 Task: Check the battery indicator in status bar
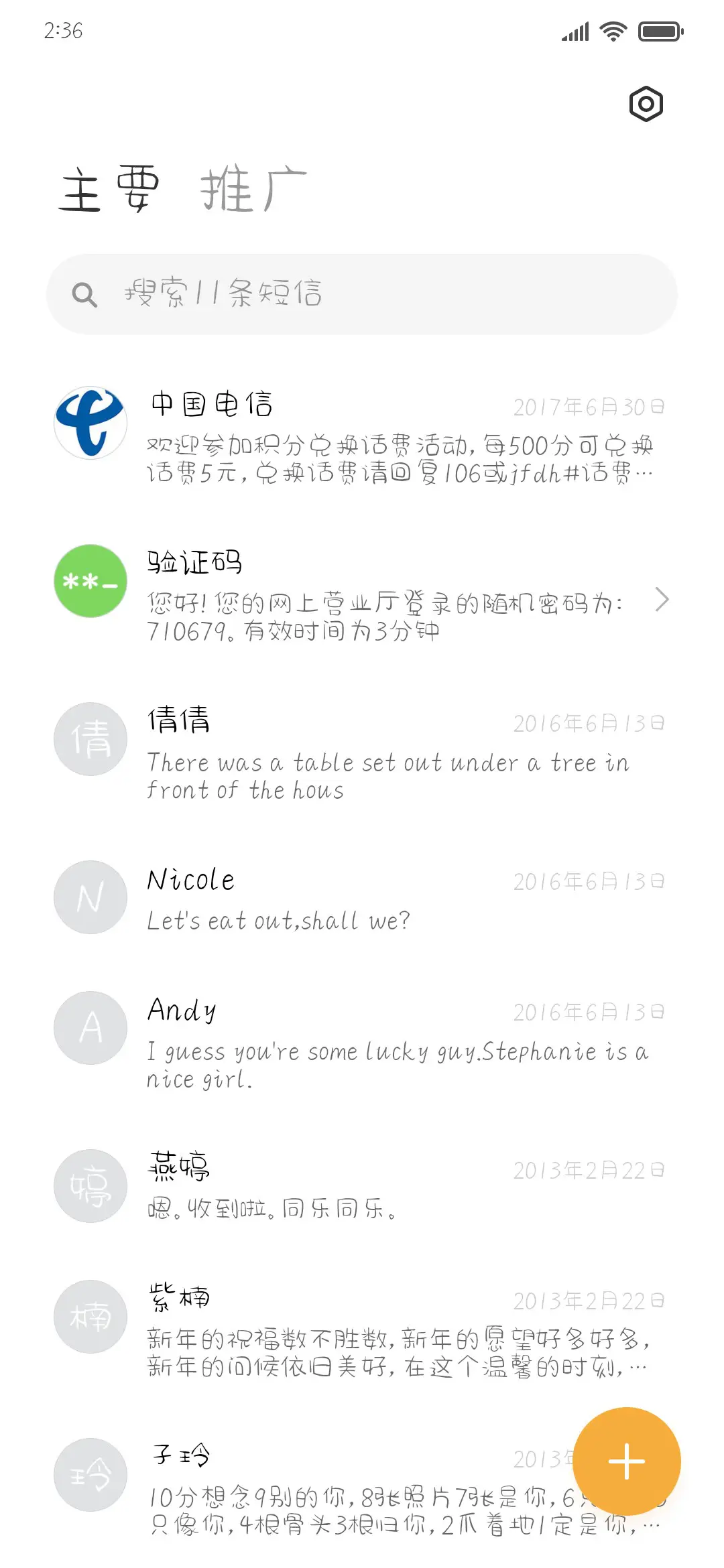click(658, 30)
